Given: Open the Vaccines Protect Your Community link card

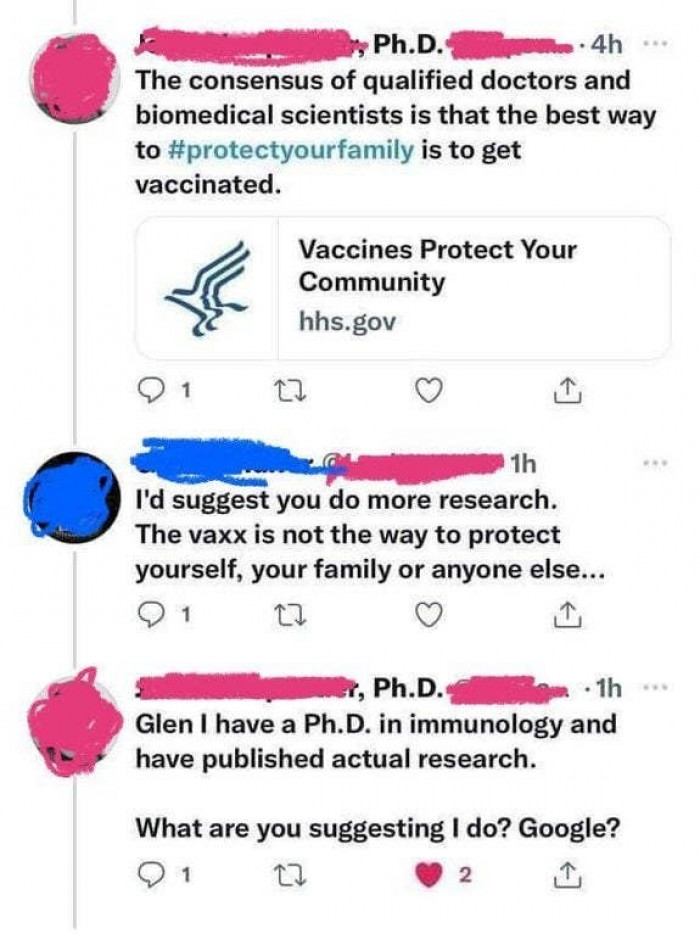Looking at the screenshot, I should [x=402, y=288].
